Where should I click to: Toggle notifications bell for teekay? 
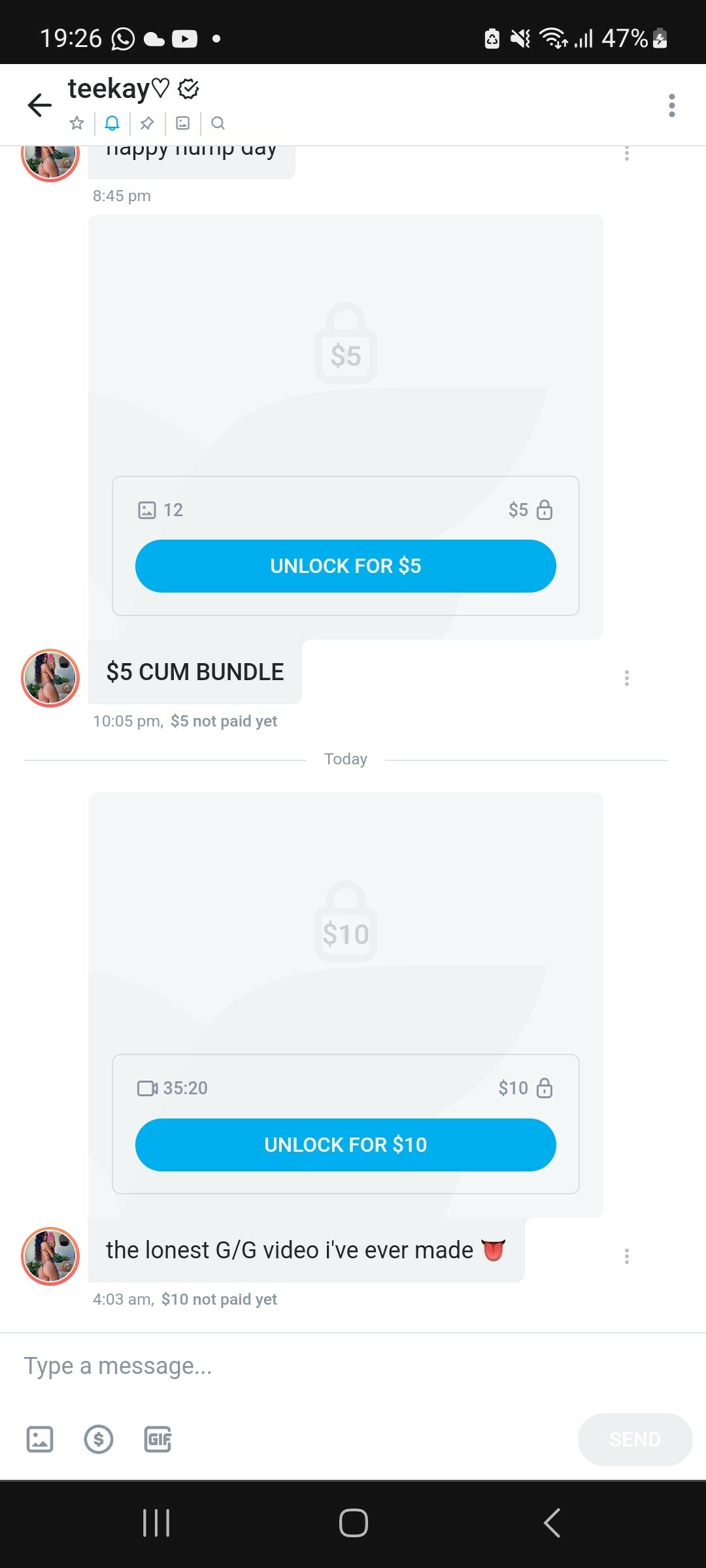coord(112,123)
